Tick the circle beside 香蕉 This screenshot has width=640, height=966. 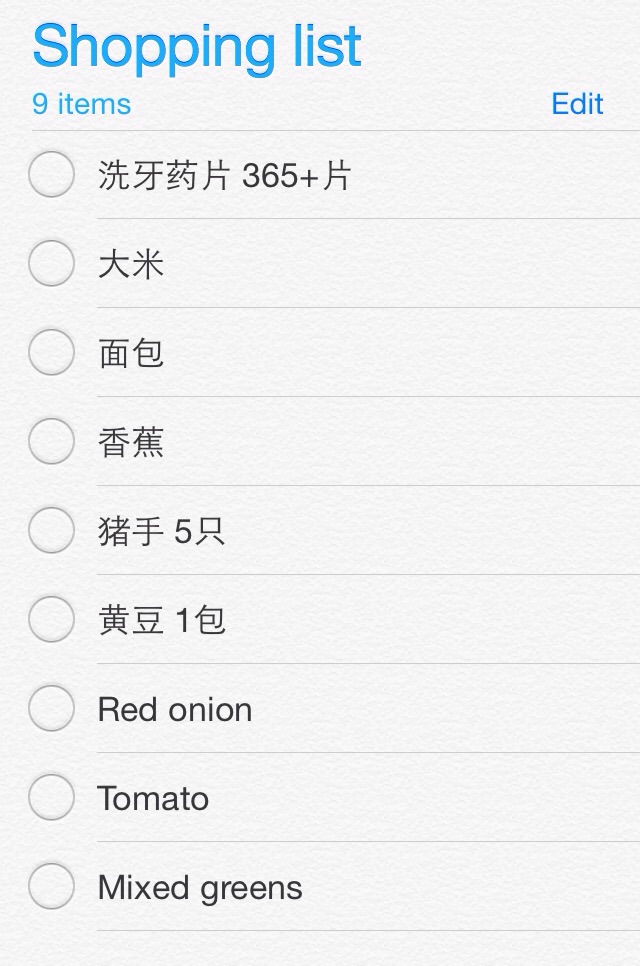[x=51, y=442]
